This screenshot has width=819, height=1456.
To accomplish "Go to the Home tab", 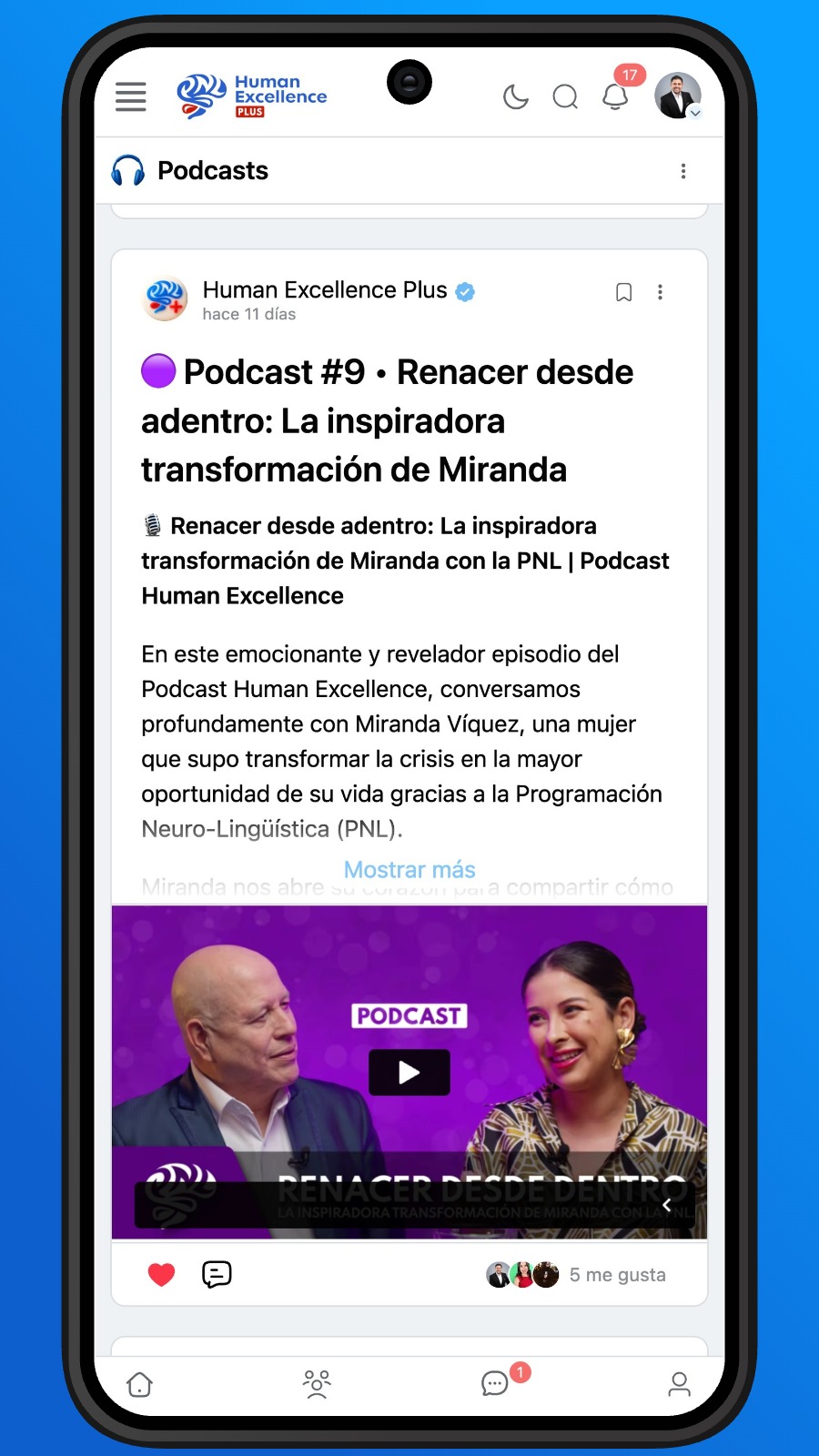I will [x=140, y=1384].
